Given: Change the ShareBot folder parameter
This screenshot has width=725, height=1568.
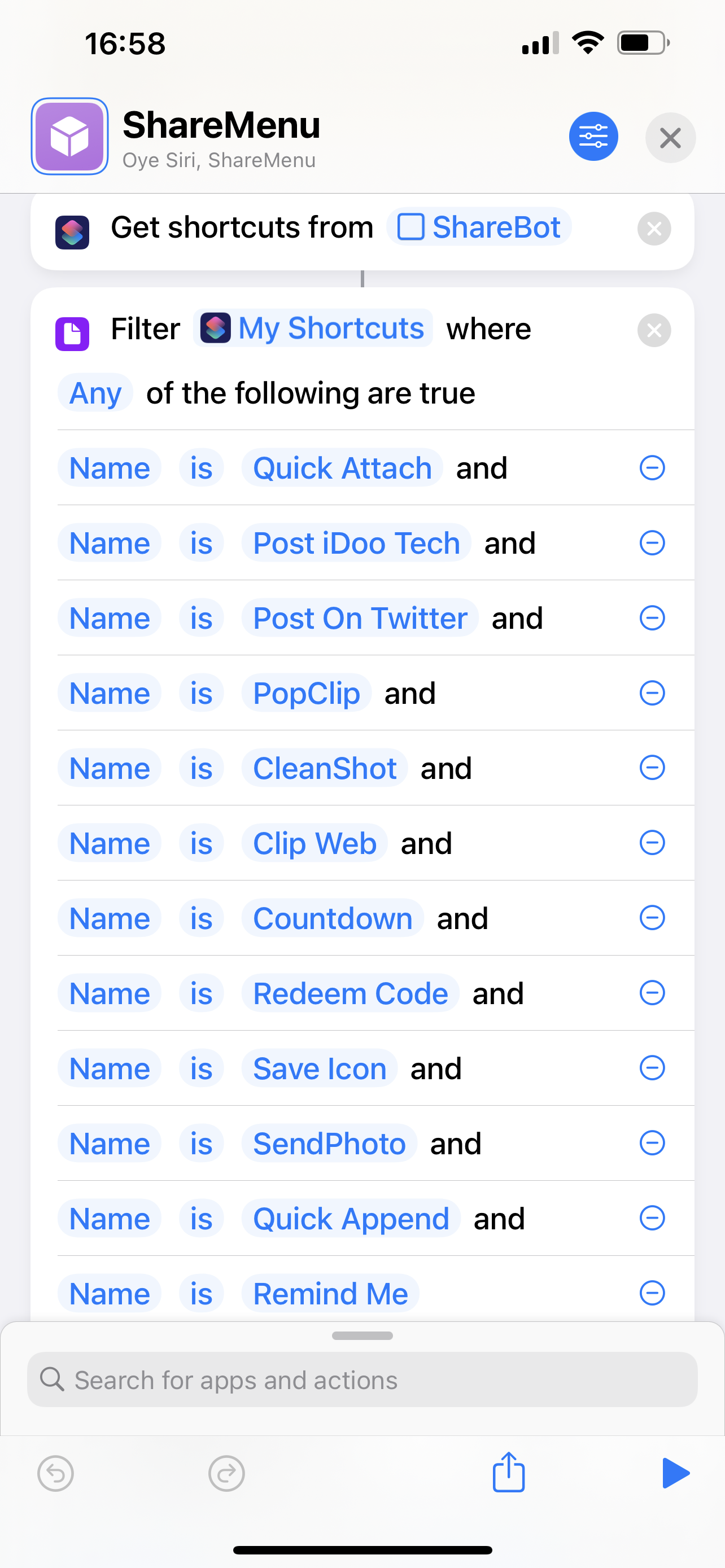Looking at the screenshot, I should [479, 227].
